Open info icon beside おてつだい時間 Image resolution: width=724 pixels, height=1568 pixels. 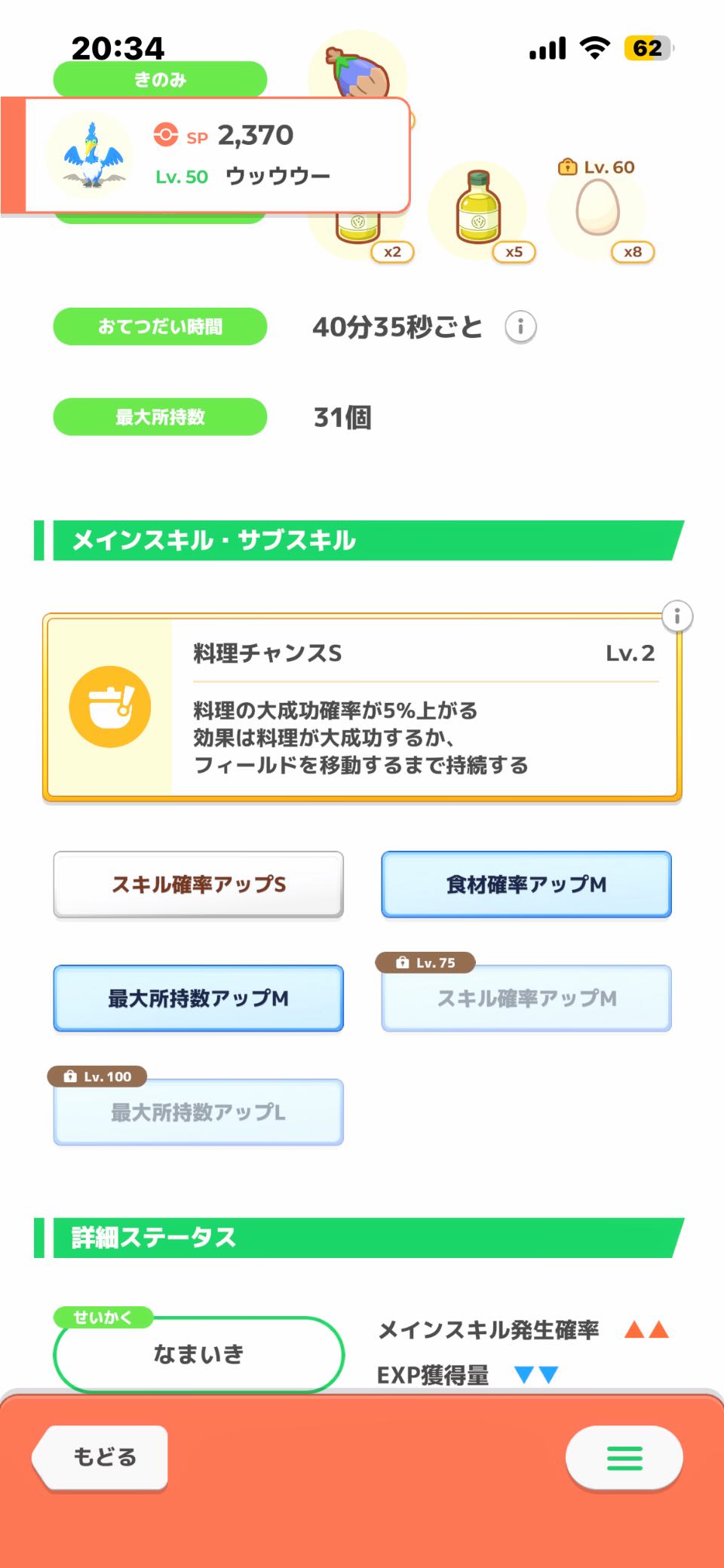520,327
